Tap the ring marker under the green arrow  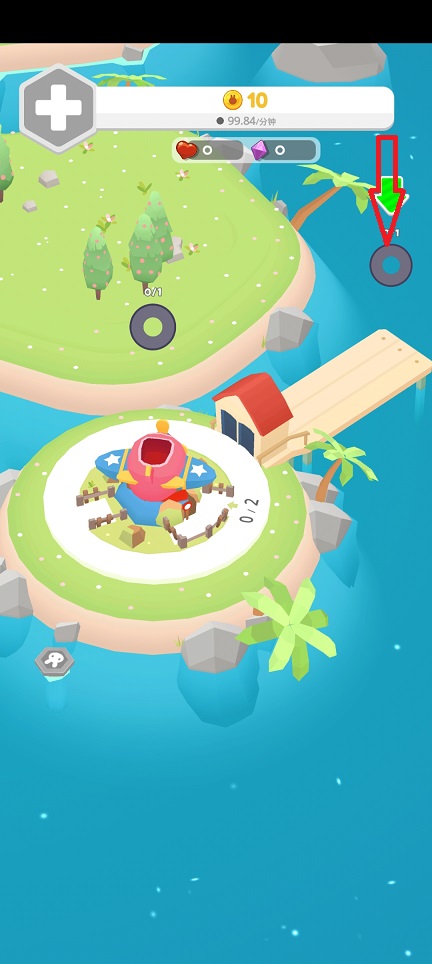391,265
